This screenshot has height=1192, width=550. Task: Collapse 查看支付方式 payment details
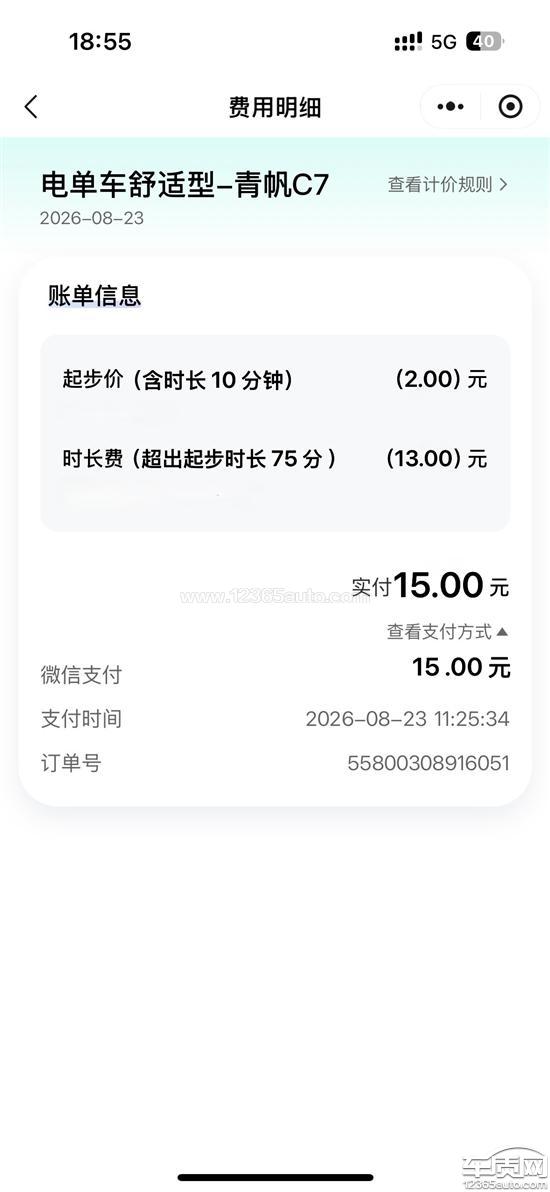(x=447, y=632)
